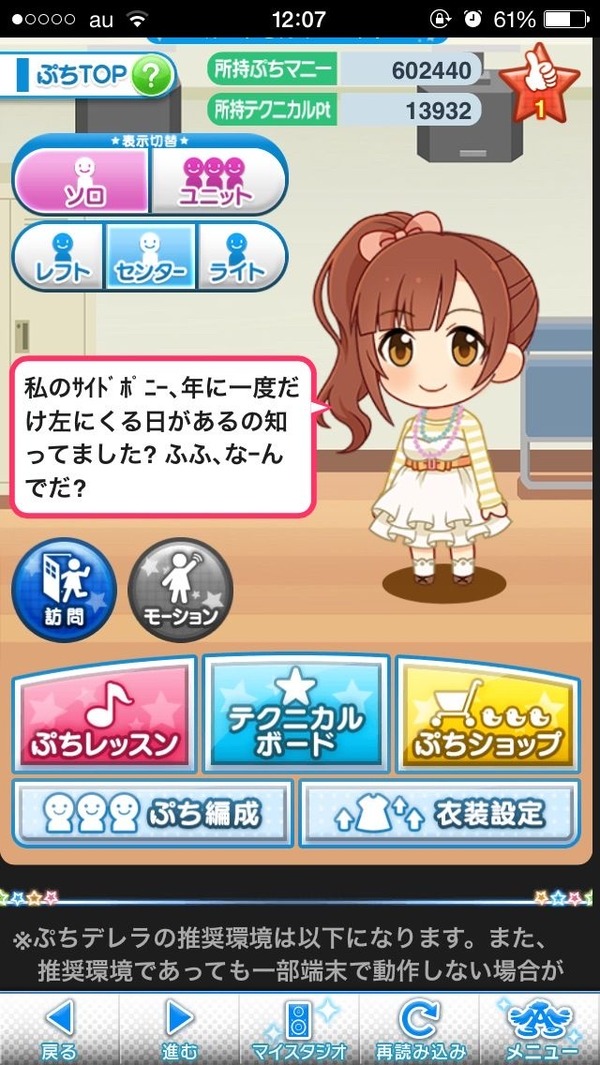Screen dimensions: 600x1065
Task: Tap the red star thumbs-up badge
Action: point(540,84)
